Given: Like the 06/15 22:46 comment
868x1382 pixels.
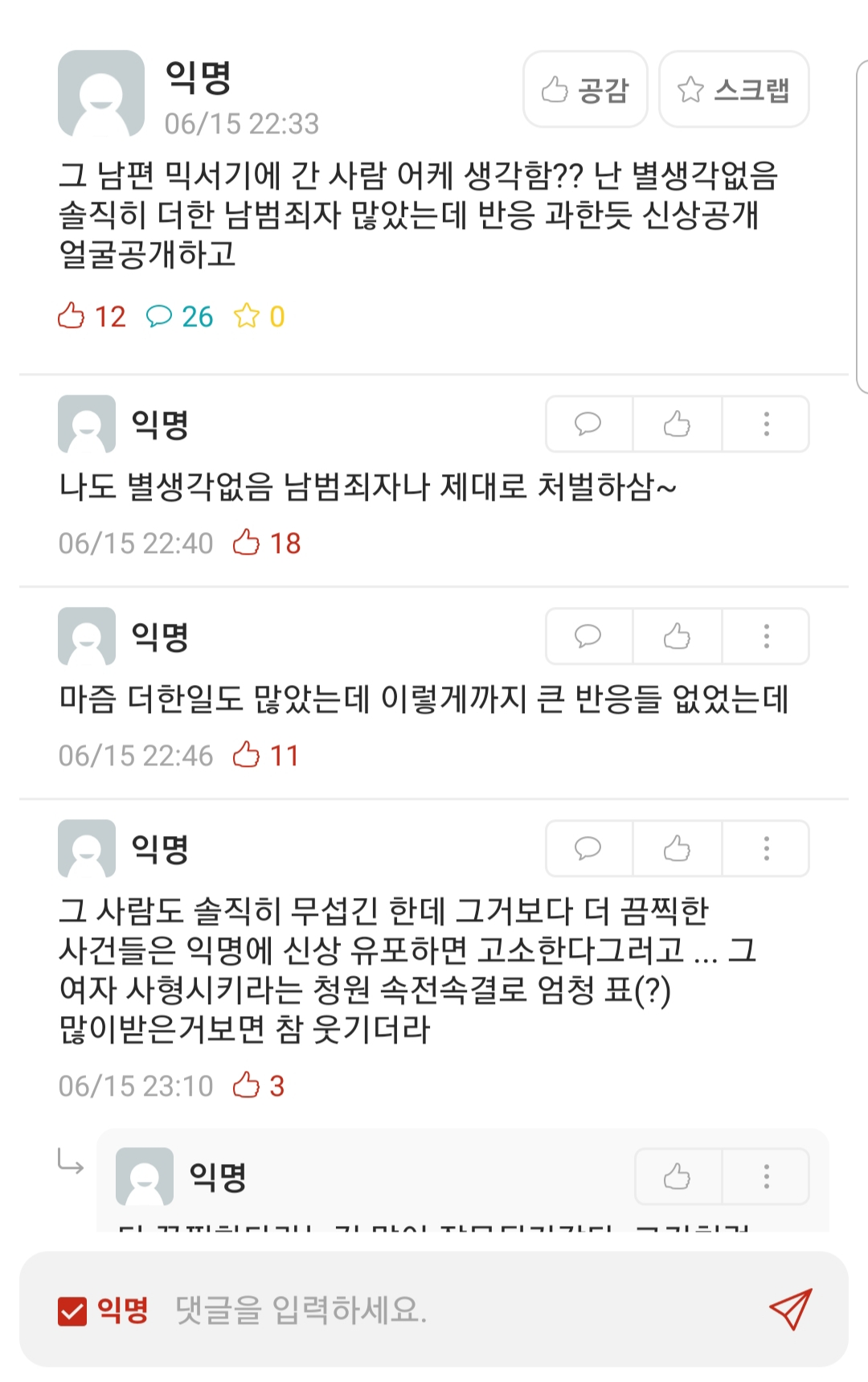Looking at the screenshot, I should (x=677, y=636).
